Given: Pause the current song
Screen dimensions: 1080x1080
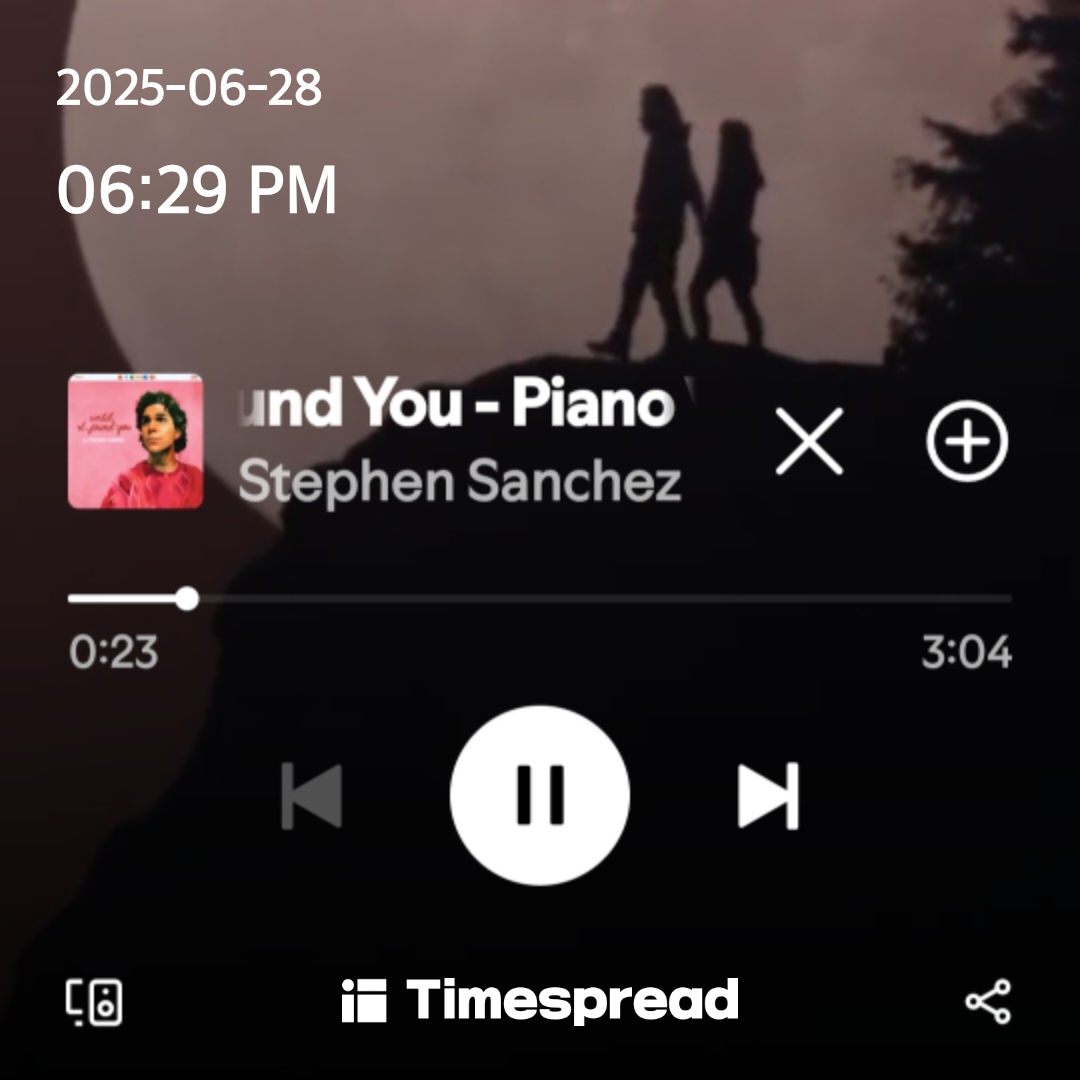Looking at the screenshot, I should 540,795.
